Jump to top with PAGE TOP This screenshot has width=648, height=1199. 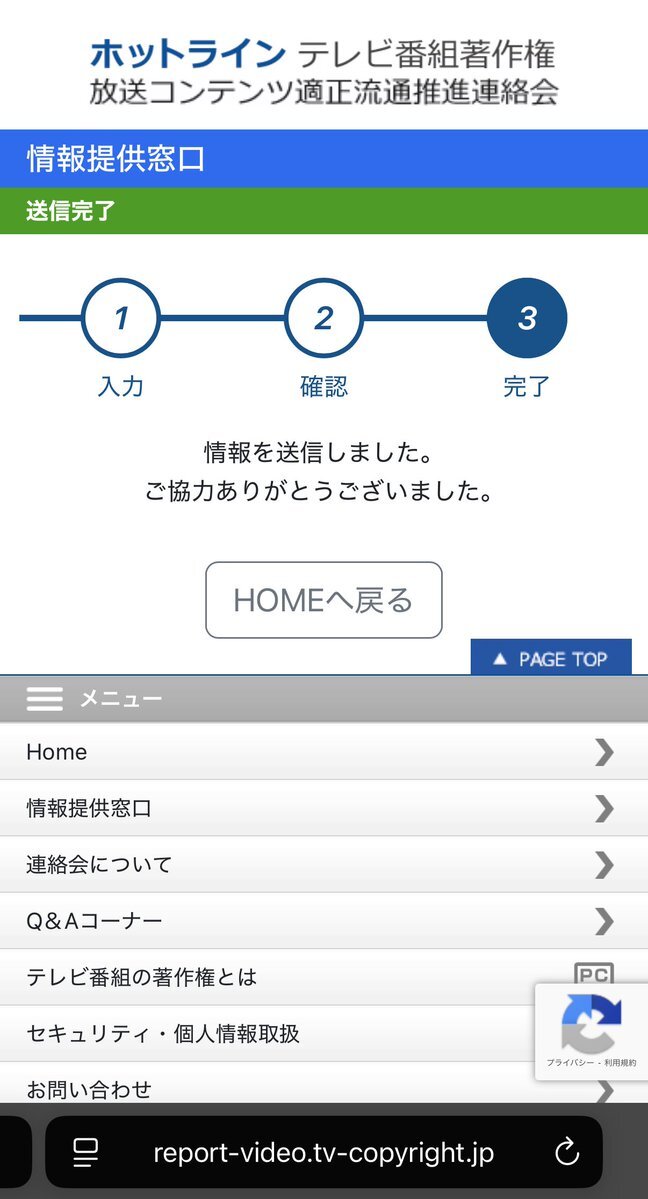(x=551, y=658)
